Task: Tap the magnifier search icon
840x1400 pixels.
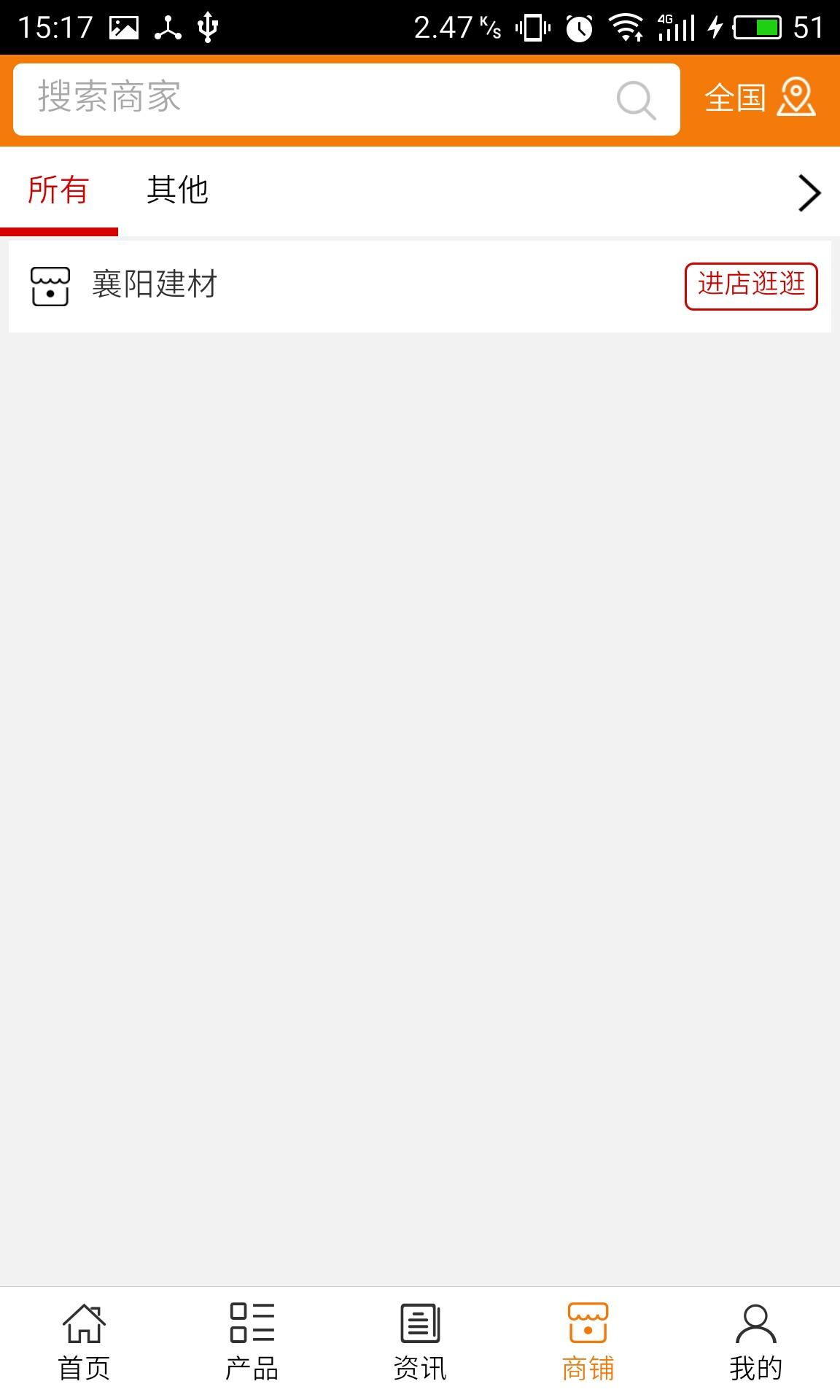Action: click(x=636, y=100)
